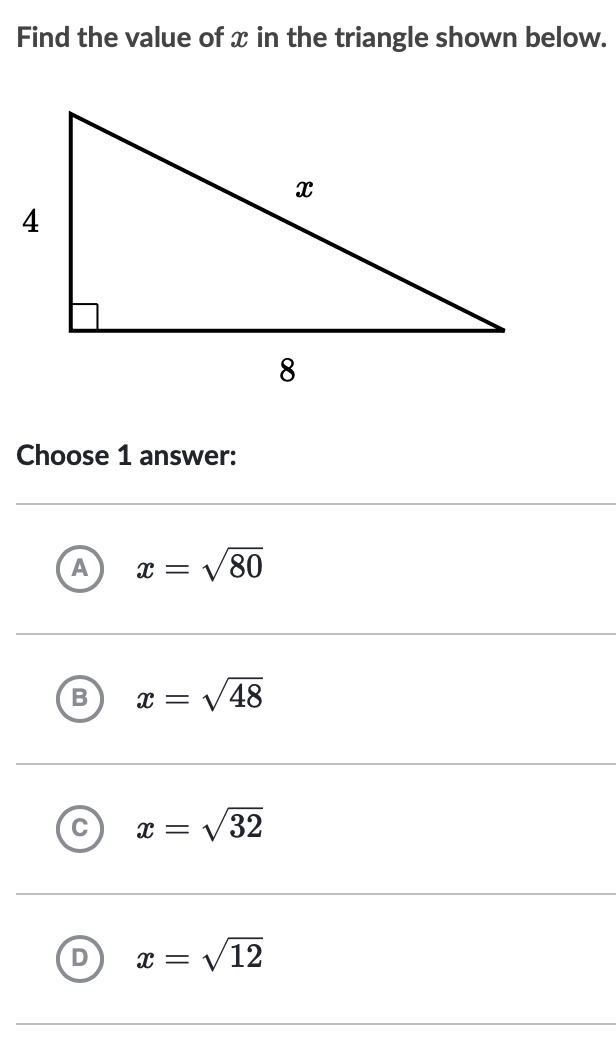Image resolution: width=616 pixels, height=1042 pixels.
Task: Mark option D, x = √12
Action: pos(86,957)
